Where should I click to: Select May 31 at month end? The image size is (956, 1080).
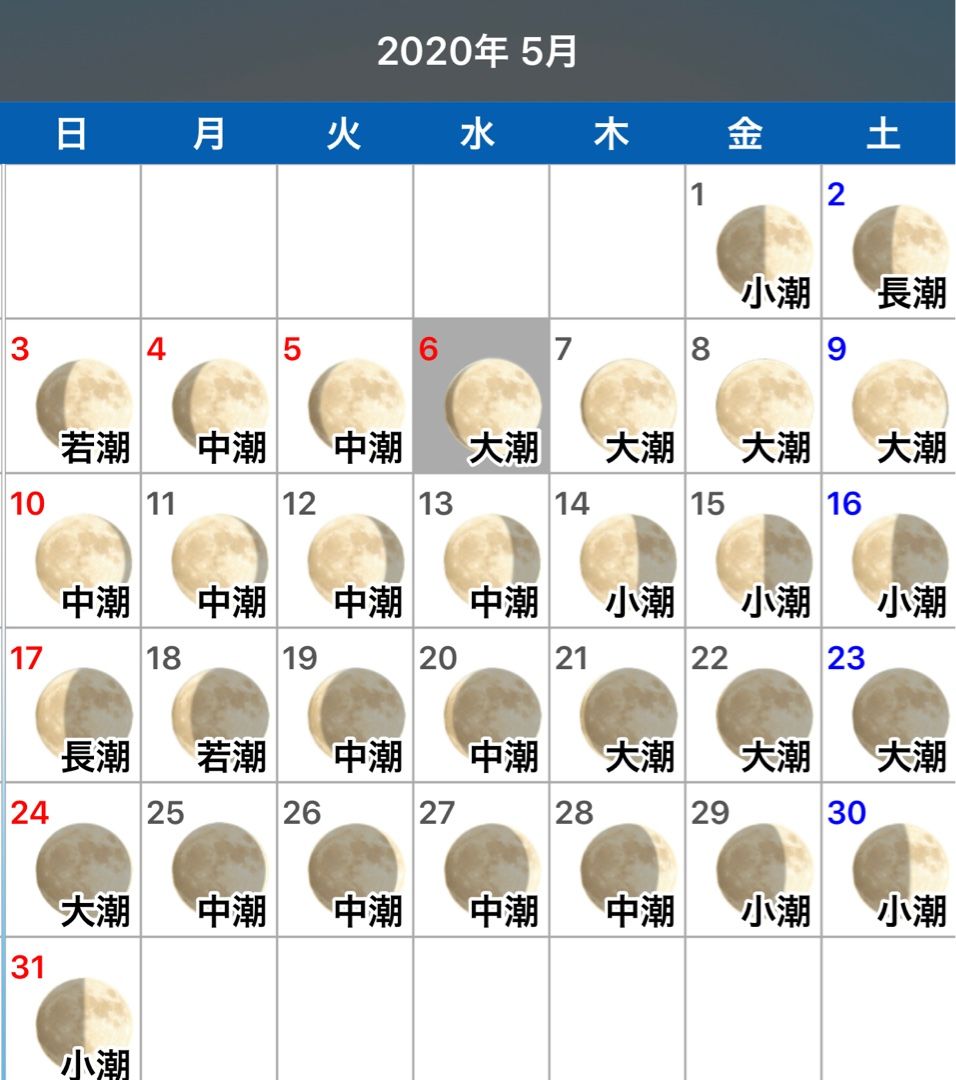coord(72,1012)
